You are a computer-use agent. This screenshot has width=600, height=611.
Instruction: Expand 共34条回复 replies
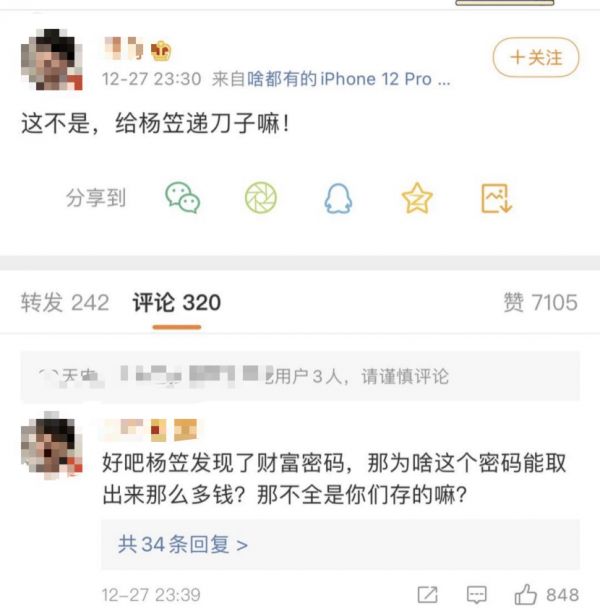(x=183, y=544)
